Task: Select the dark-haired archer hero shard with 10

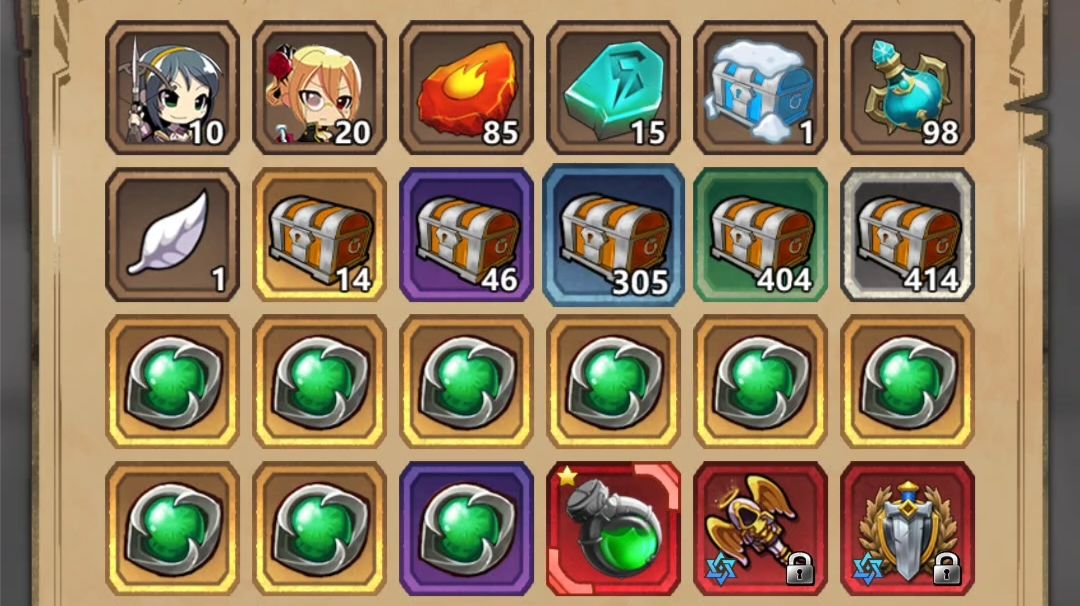Action: click(172, 87)
